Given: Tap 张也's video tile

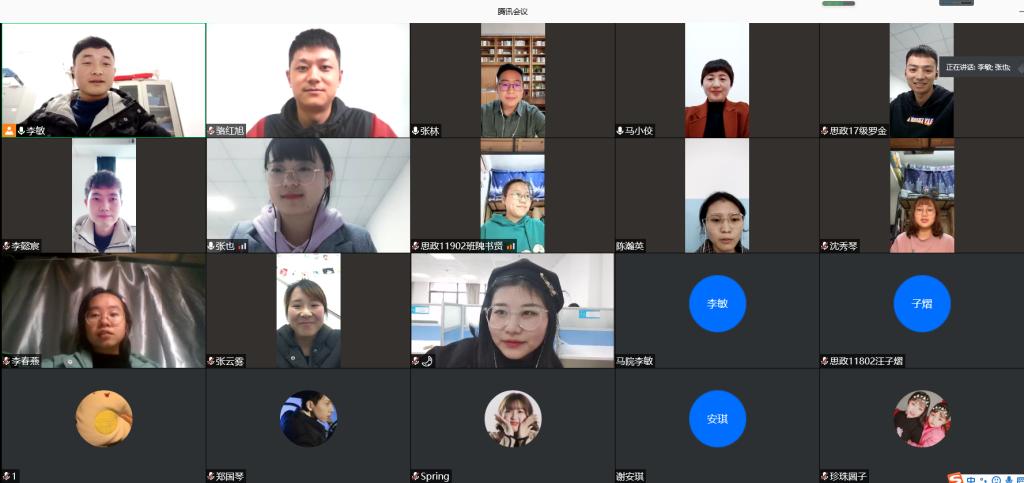Looking at the screenshot, I should click(x=307, y=196).
